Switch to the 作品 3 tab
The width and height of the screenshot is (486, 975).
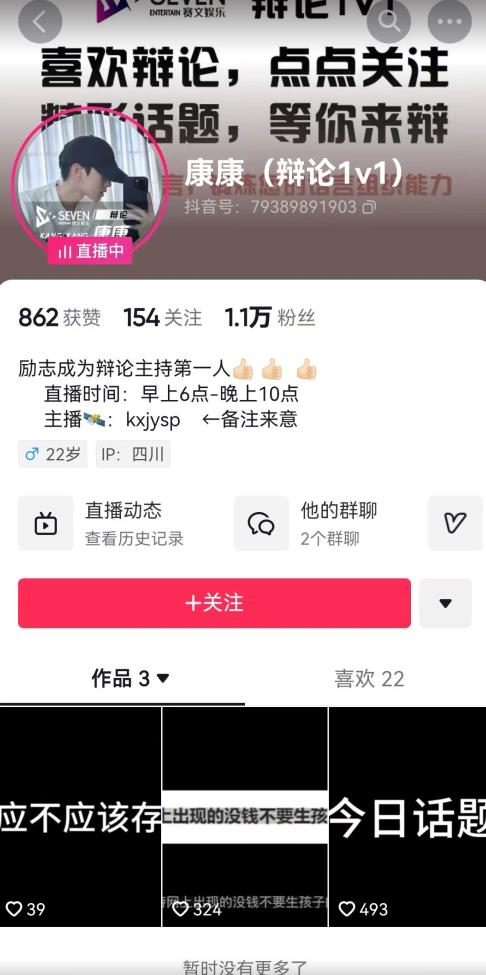click(x=130, y=678)
